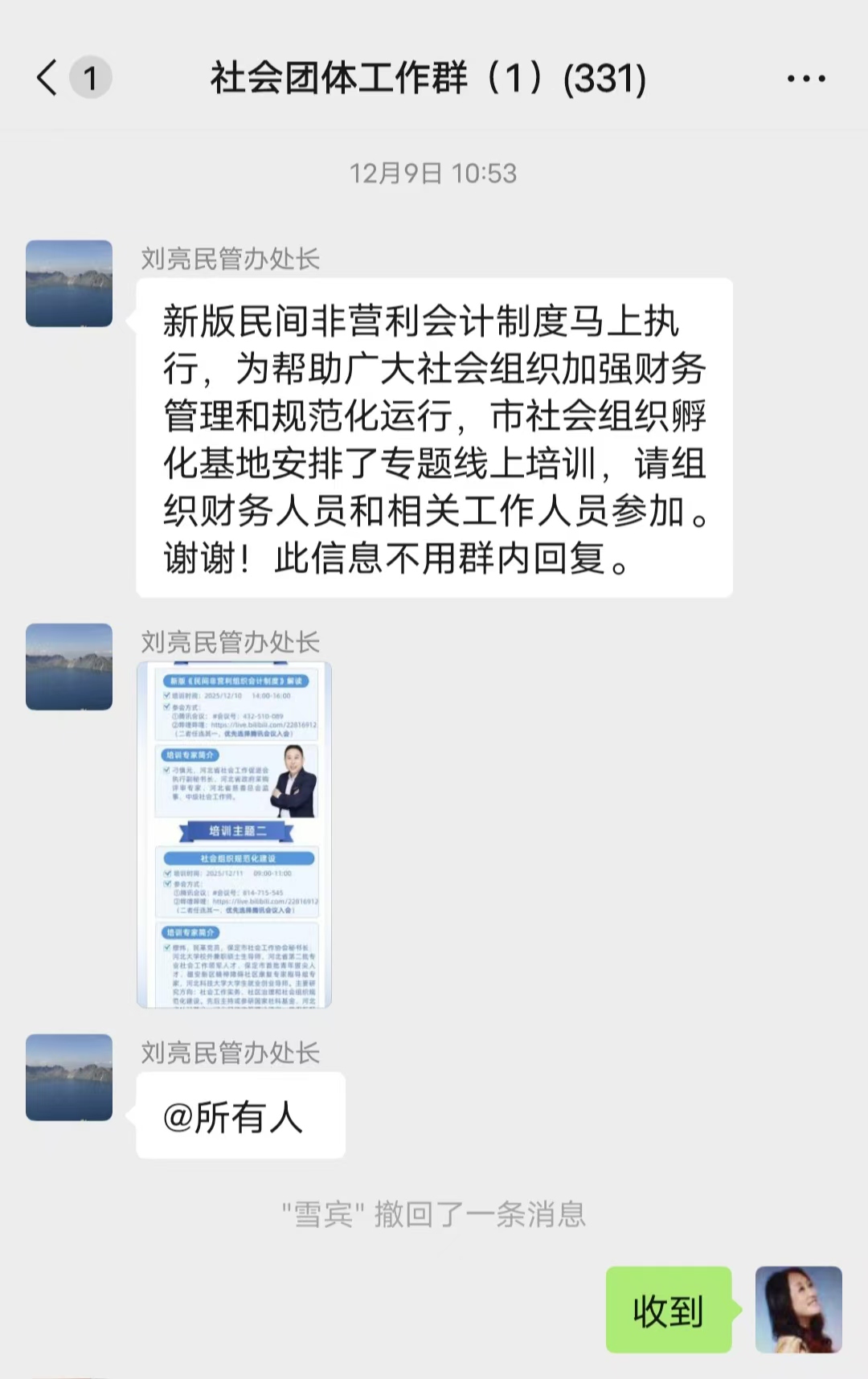Go back to the chat list
Screen dimensions: 868x1379
point(48,79)
